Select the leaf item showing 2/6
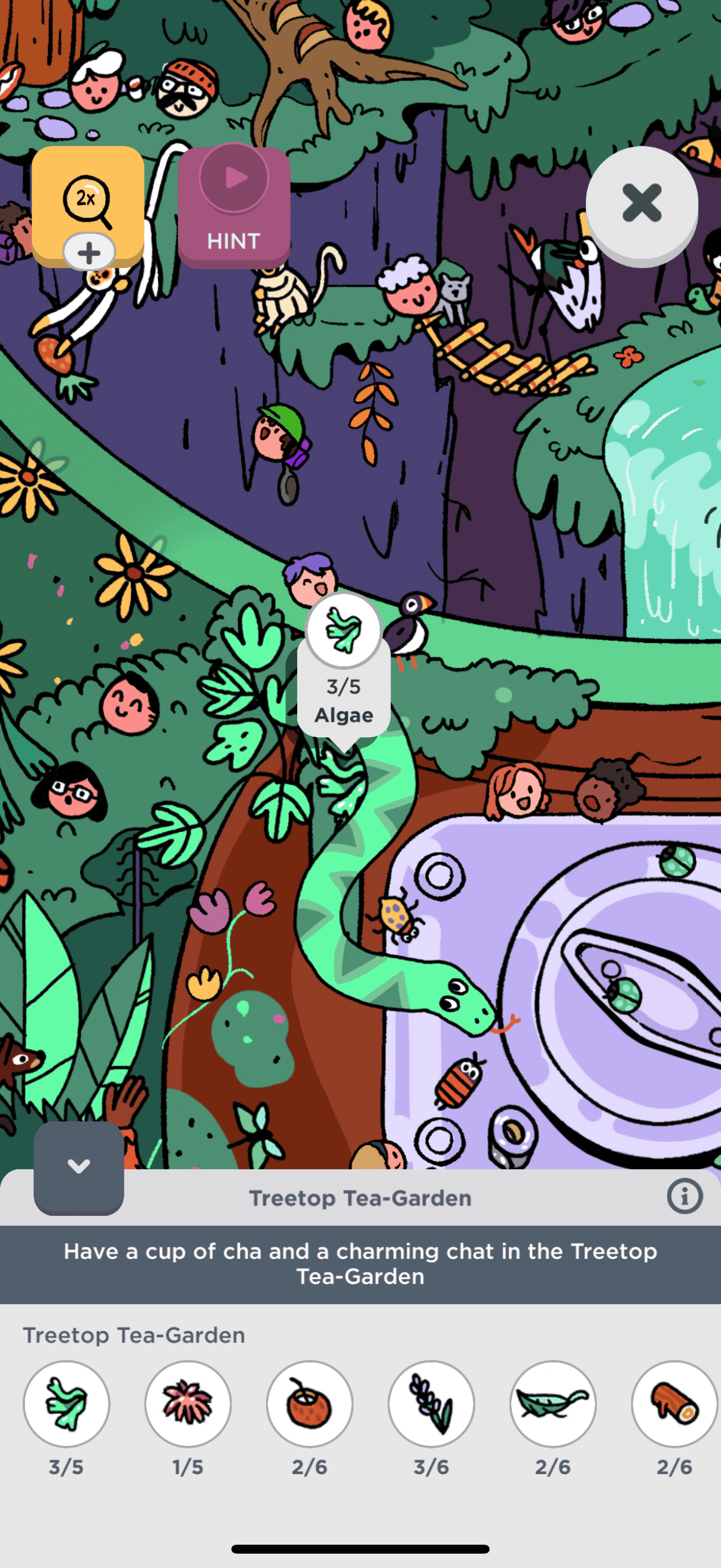Viewport: 721px width, 1568px height. coord(552,1403)
